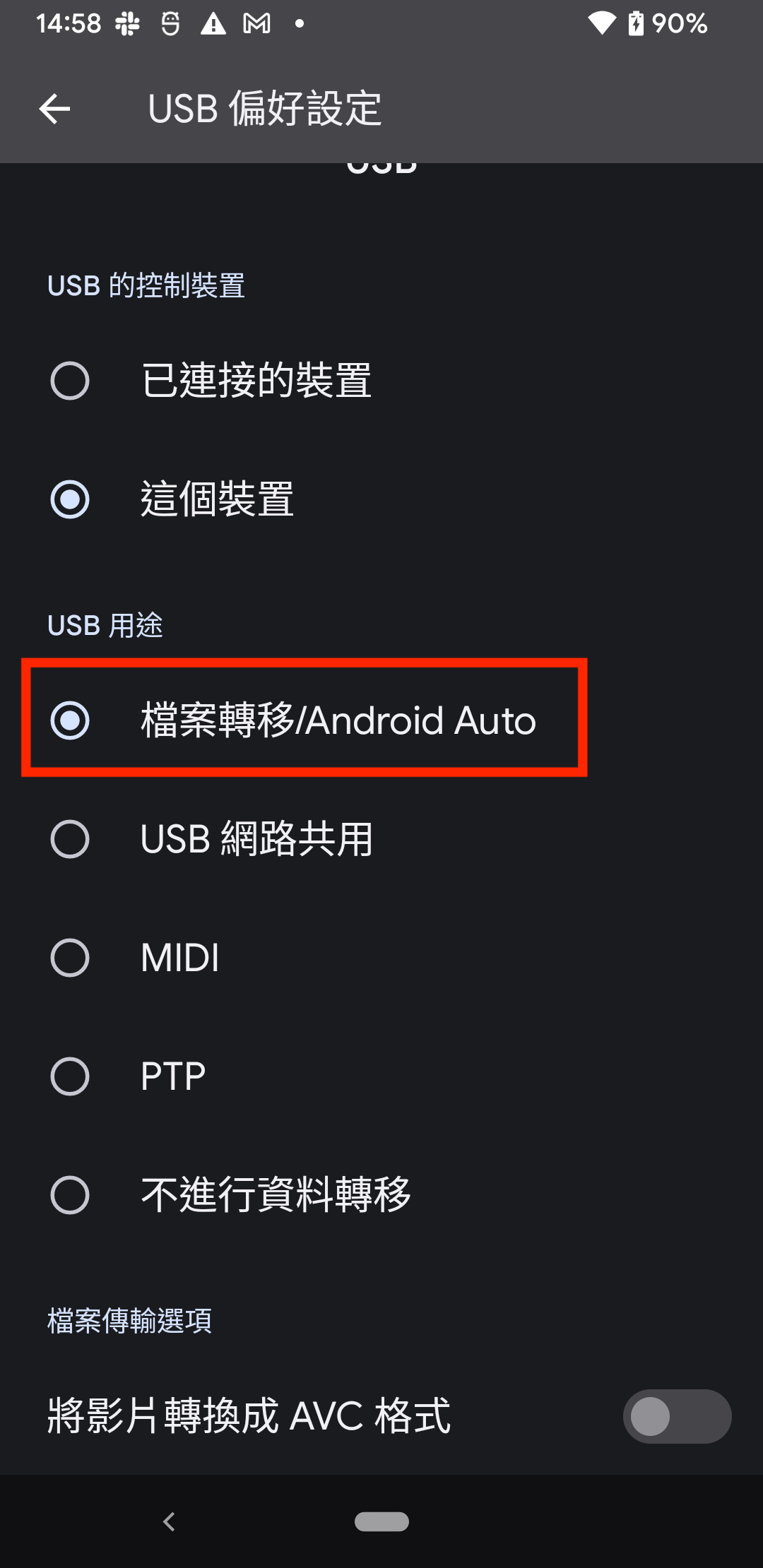This screenshot has width=763, height=1568.
Task: Toggle 將影片轉換成 AVC 格式 switch
Action: coord(676,1416)
